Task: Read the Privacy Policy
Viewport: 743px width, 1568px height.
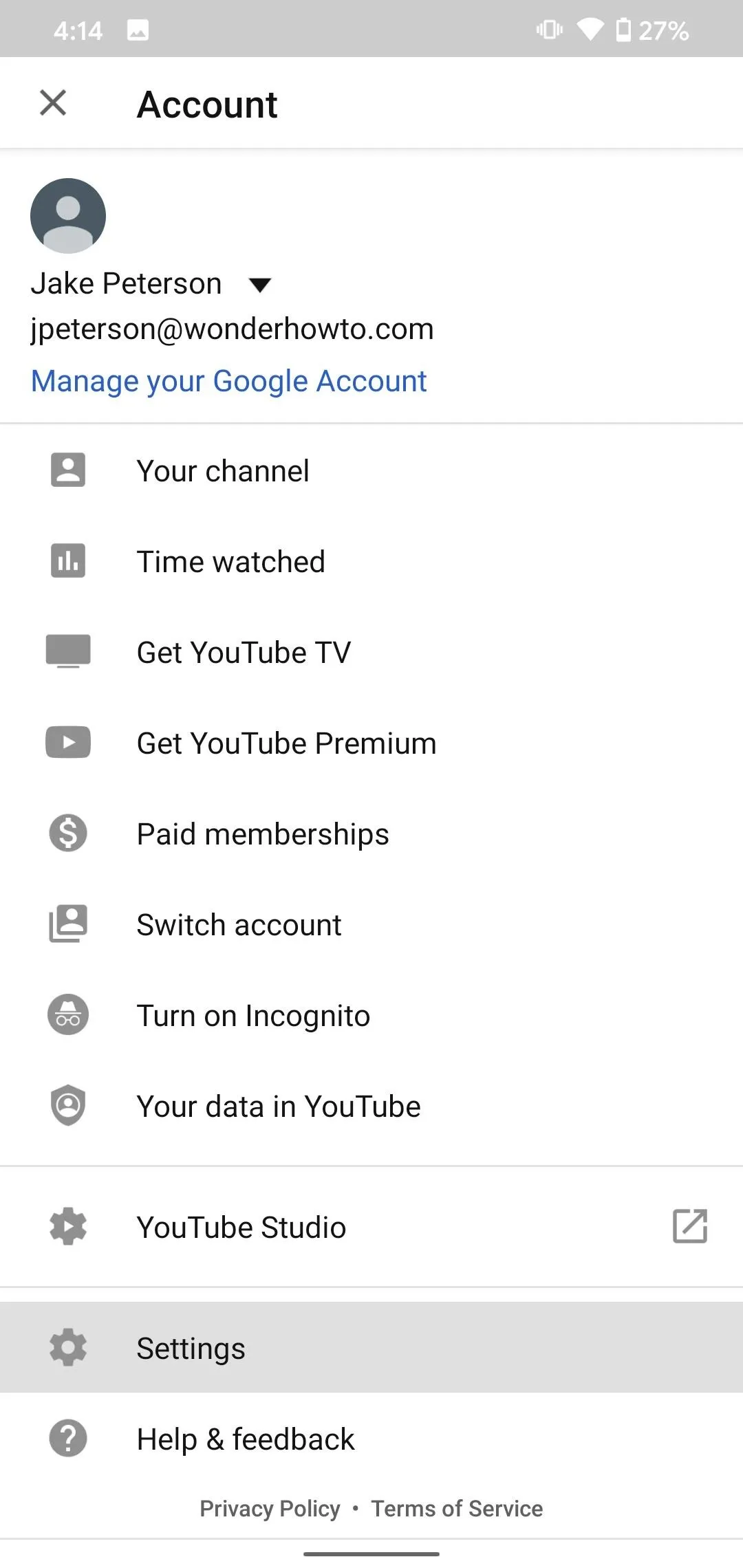Action: click(270, 1509)
